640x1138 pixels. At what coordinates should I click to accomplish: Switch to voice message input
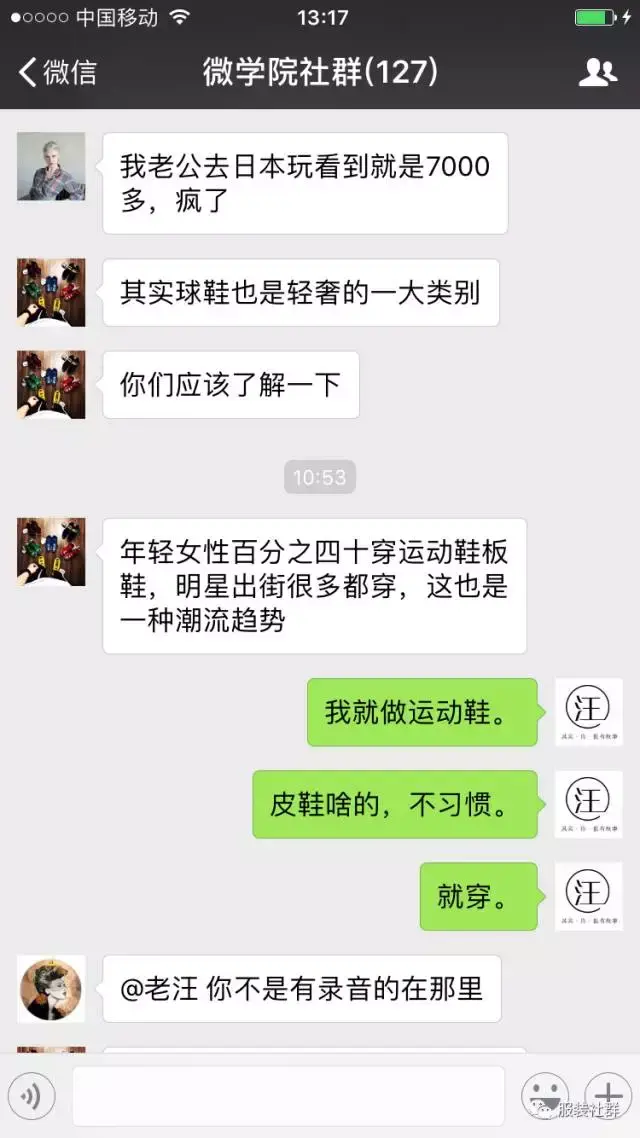(30, 1097)
